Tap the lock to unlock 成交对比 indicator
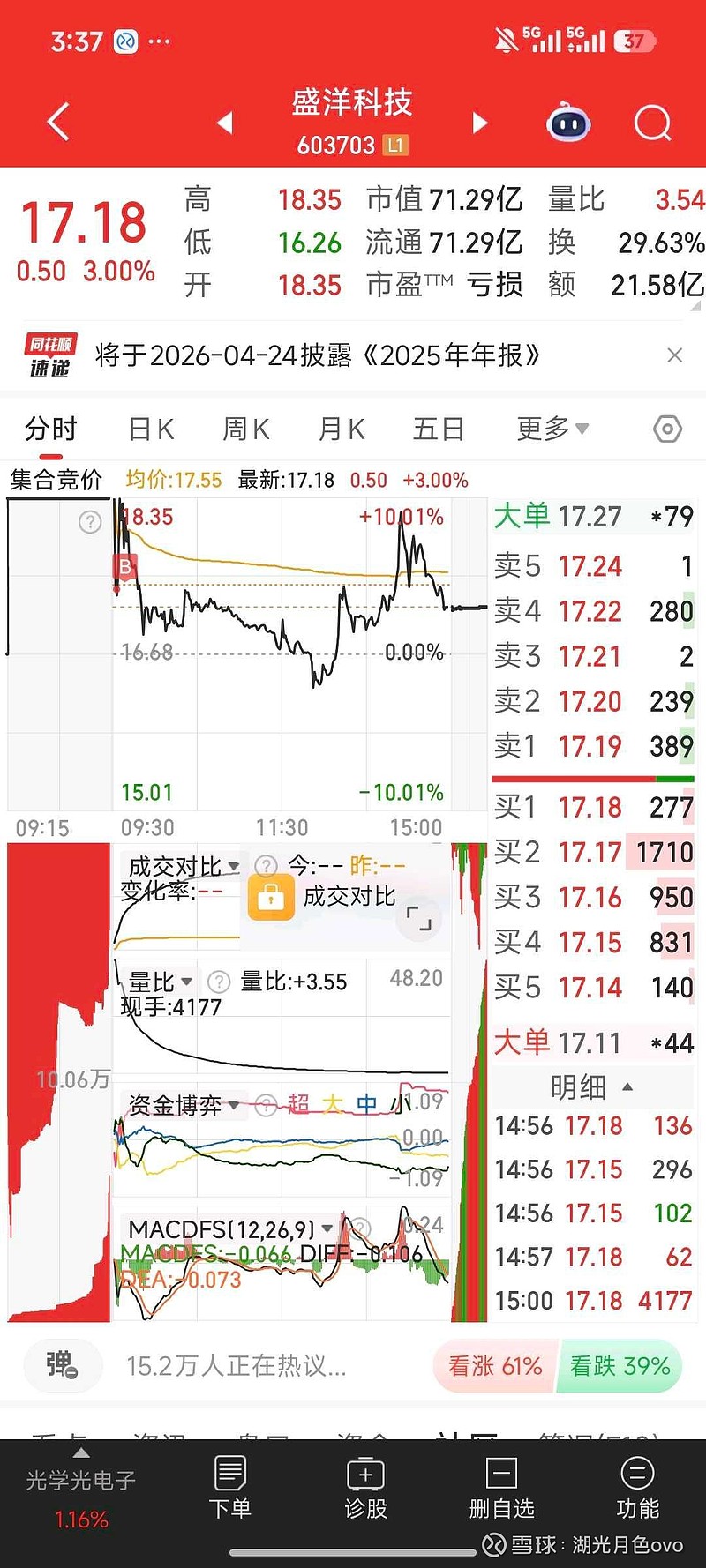This screenshot has height=1568, width=706. tap(272, 897)
